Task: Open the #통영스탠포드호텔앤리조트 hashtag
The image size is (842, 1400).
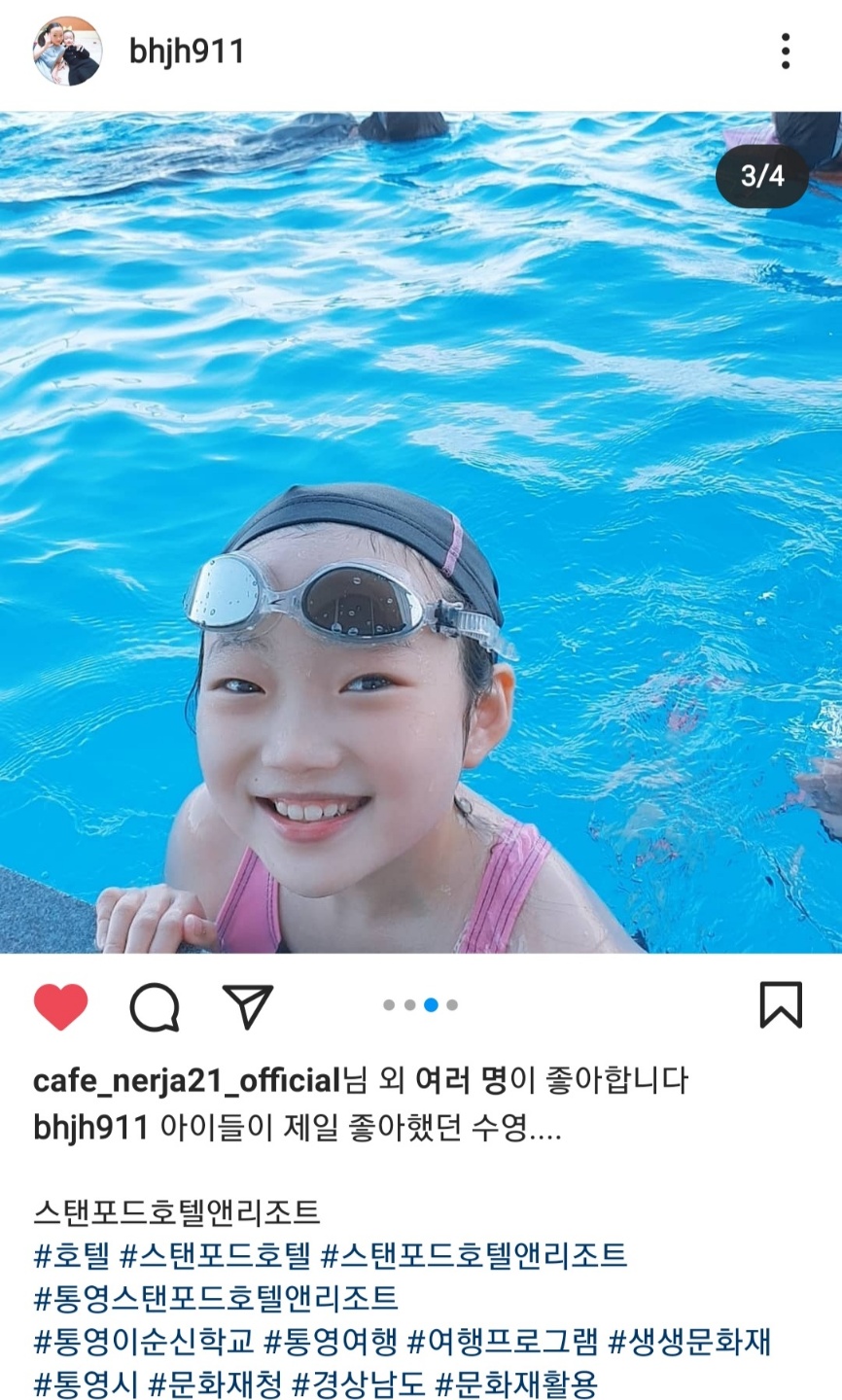Action: point(216,1298)
